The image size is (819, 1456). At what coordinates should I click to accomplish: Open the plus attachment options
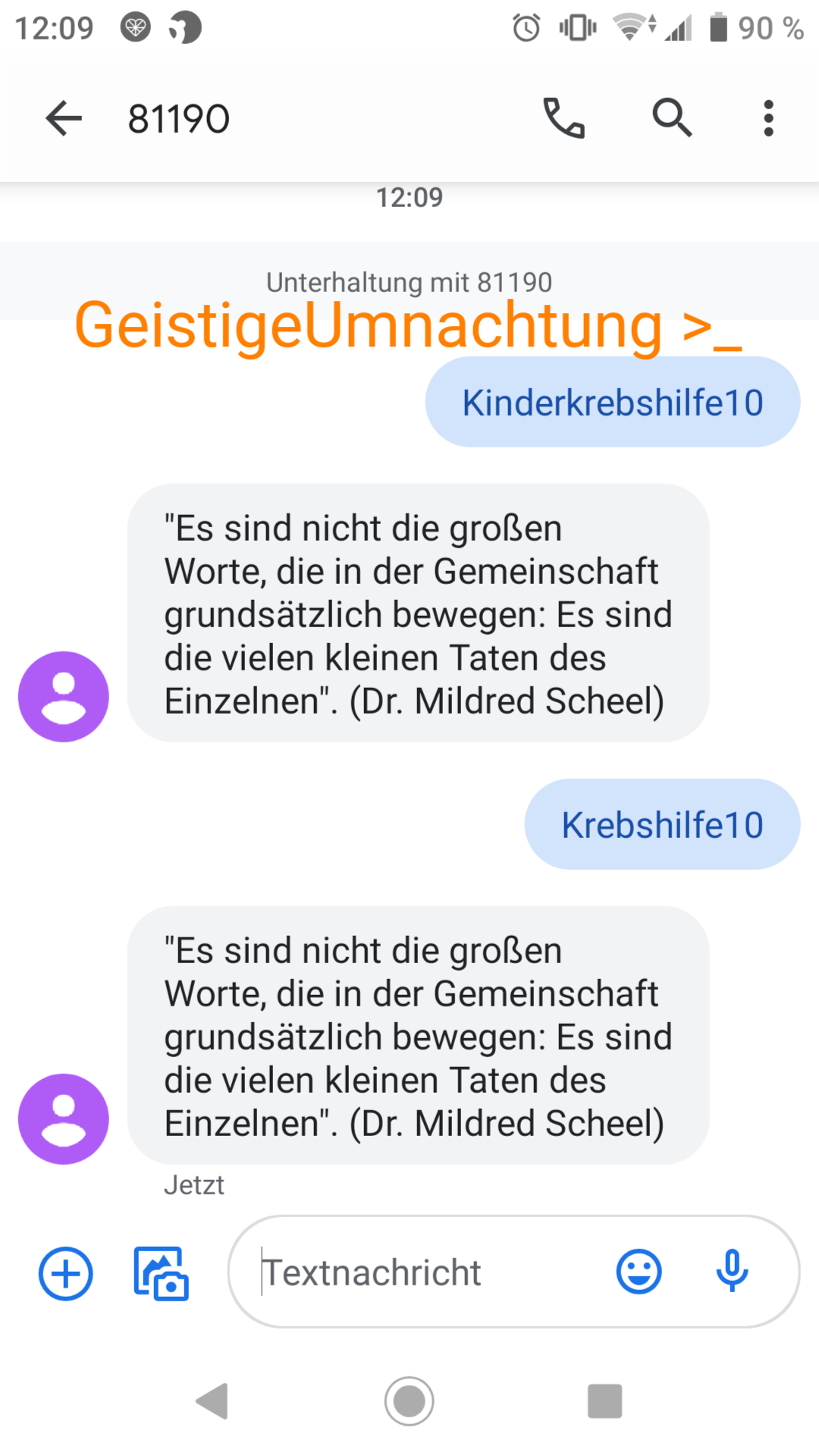click(x=66, y=1273)
